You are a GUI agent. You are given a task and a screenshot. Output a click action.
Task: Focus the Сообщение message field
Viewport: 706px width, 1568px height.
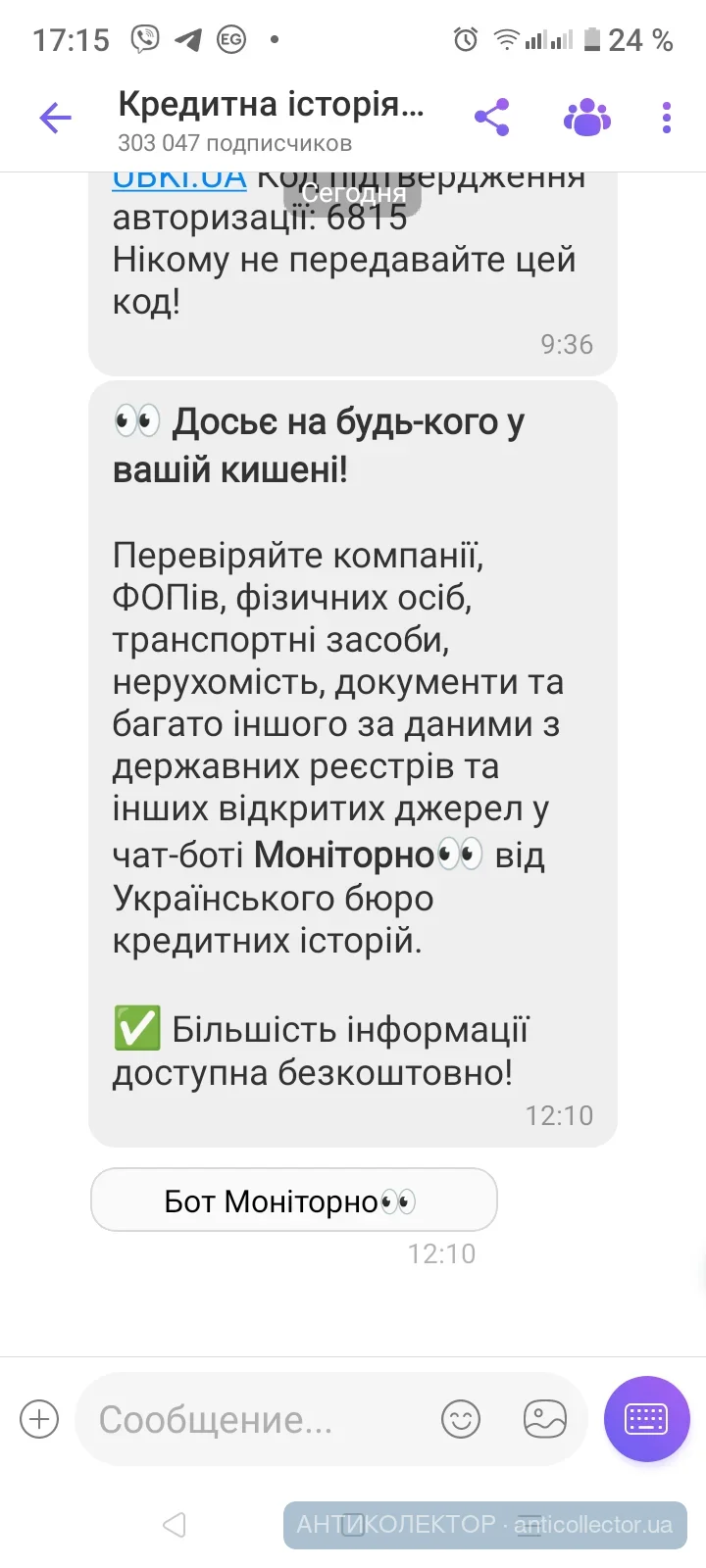pyautogui.click(x=255, y=1419)
